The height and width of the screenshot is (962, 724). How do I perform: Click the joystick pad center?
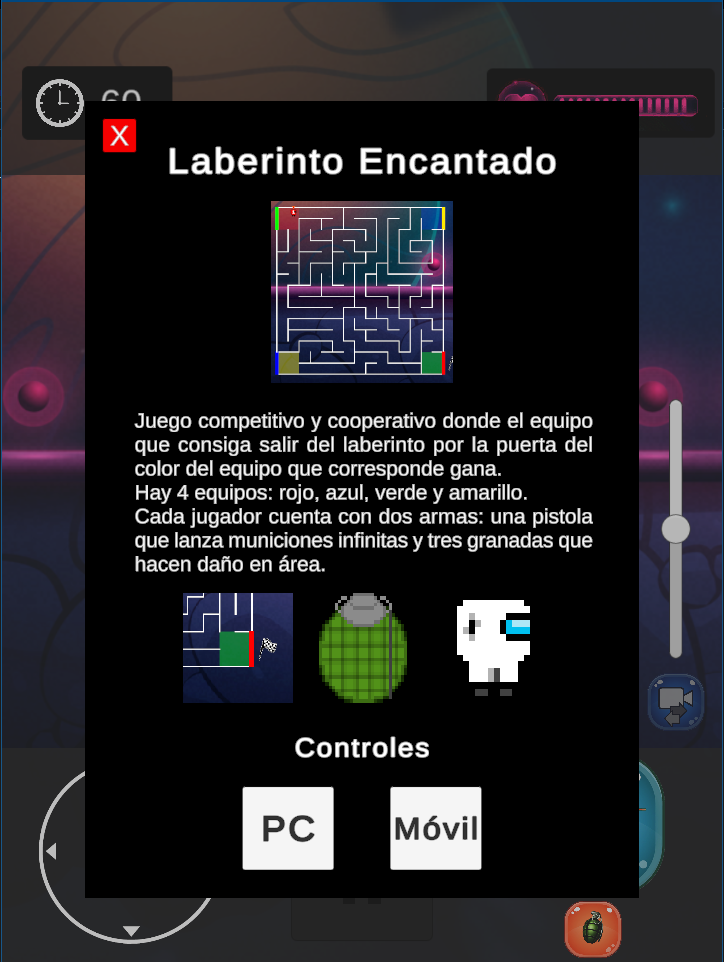point(130,850)
